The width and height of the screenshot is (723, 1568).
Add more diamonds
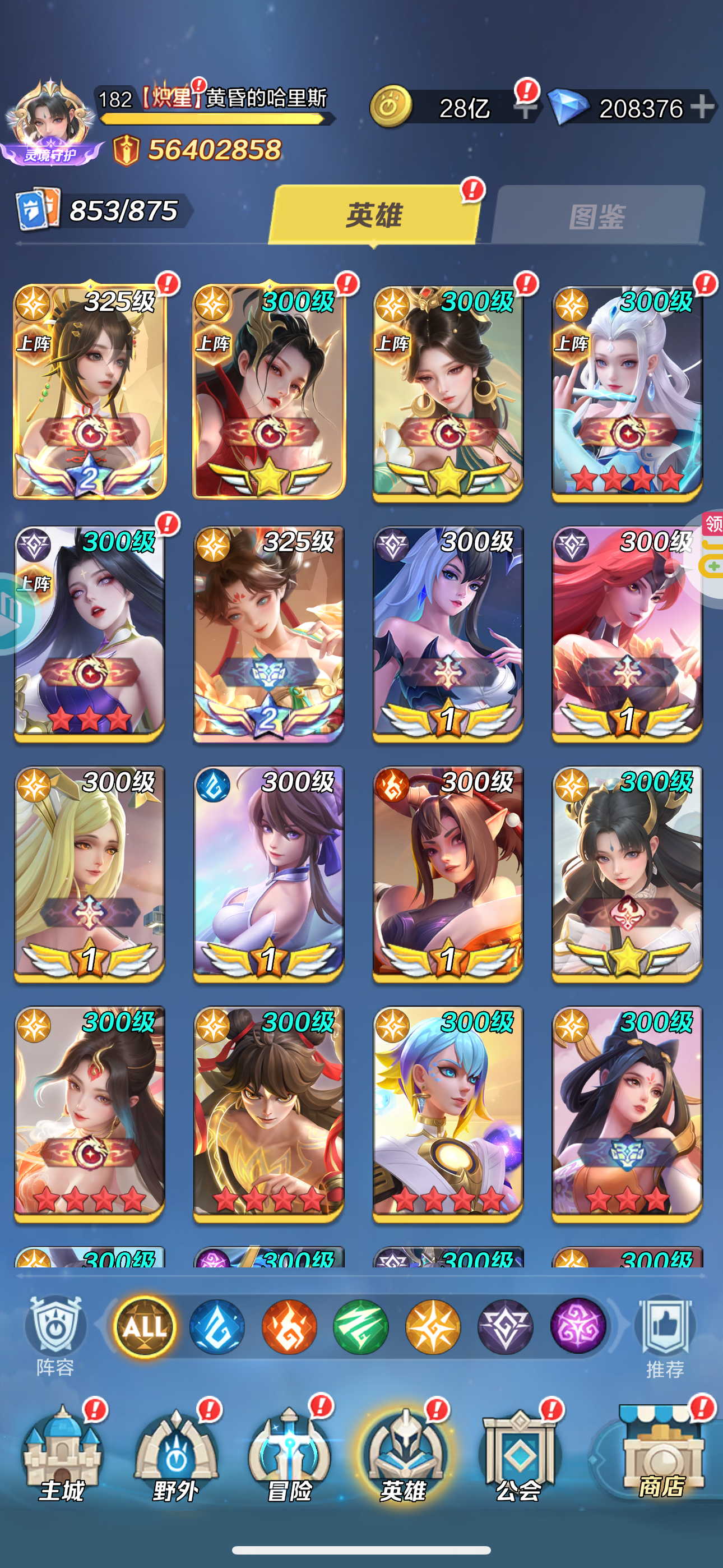[x=702, y=107]
